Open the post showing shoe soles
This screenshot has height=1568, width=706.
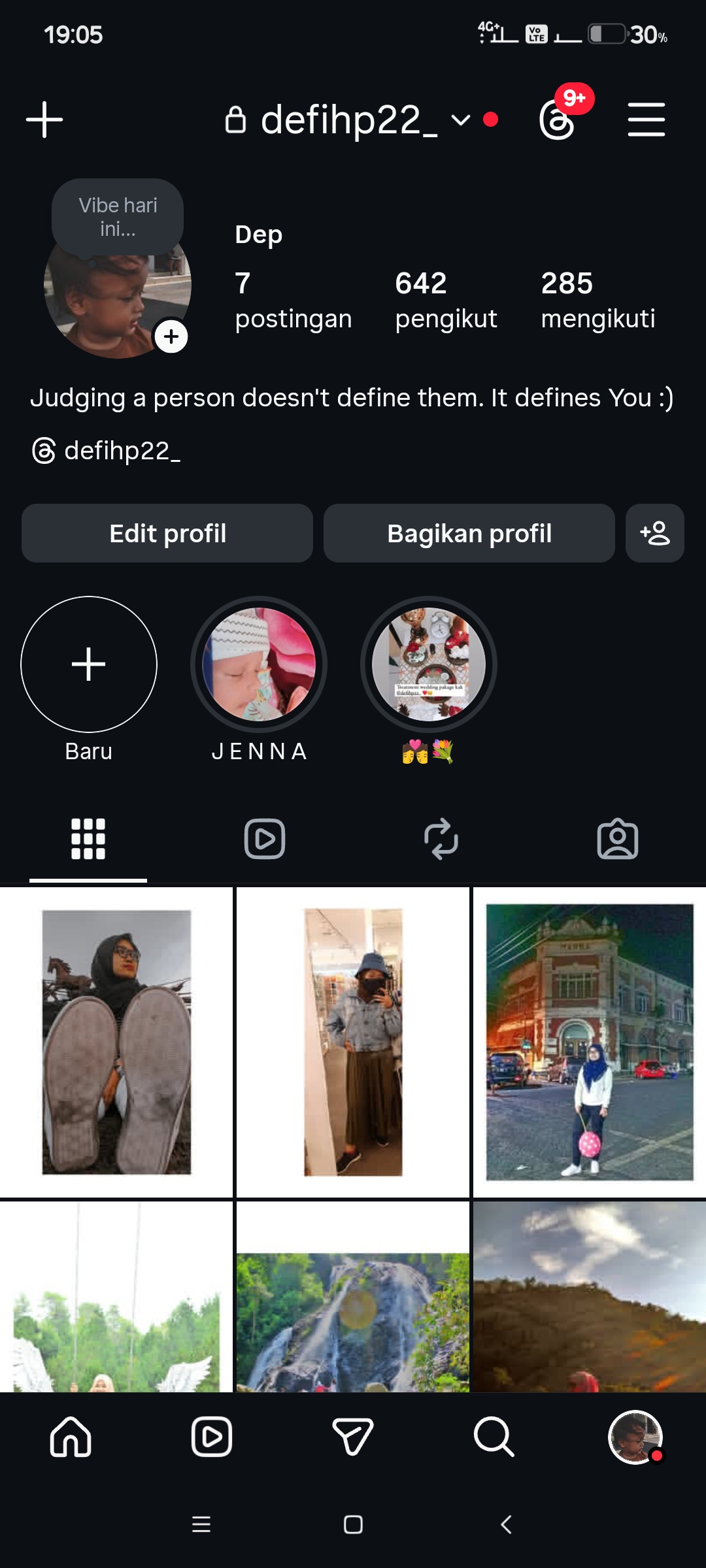coord(116,1042)
